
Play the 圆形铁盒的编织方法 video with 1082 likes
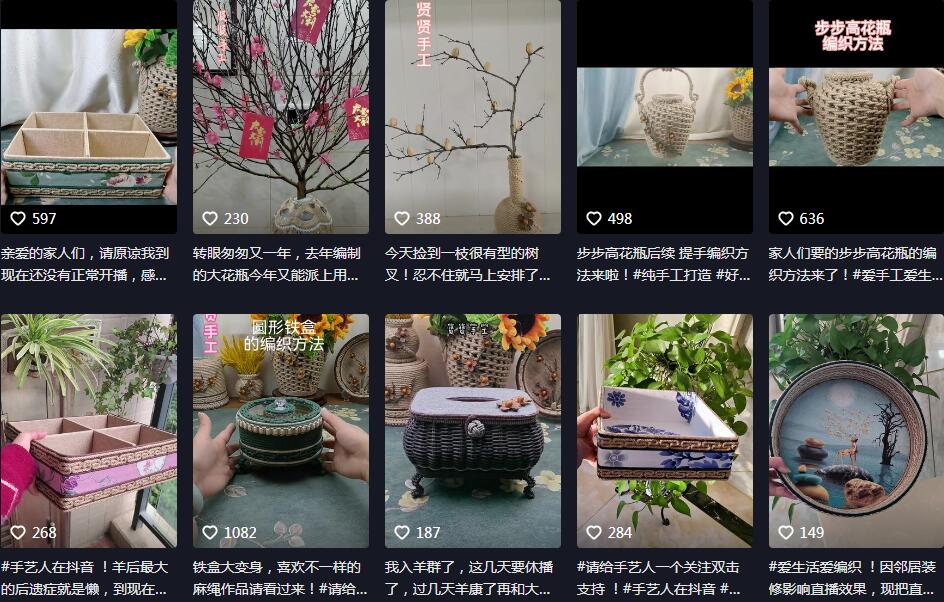click(x=280, y=430)
